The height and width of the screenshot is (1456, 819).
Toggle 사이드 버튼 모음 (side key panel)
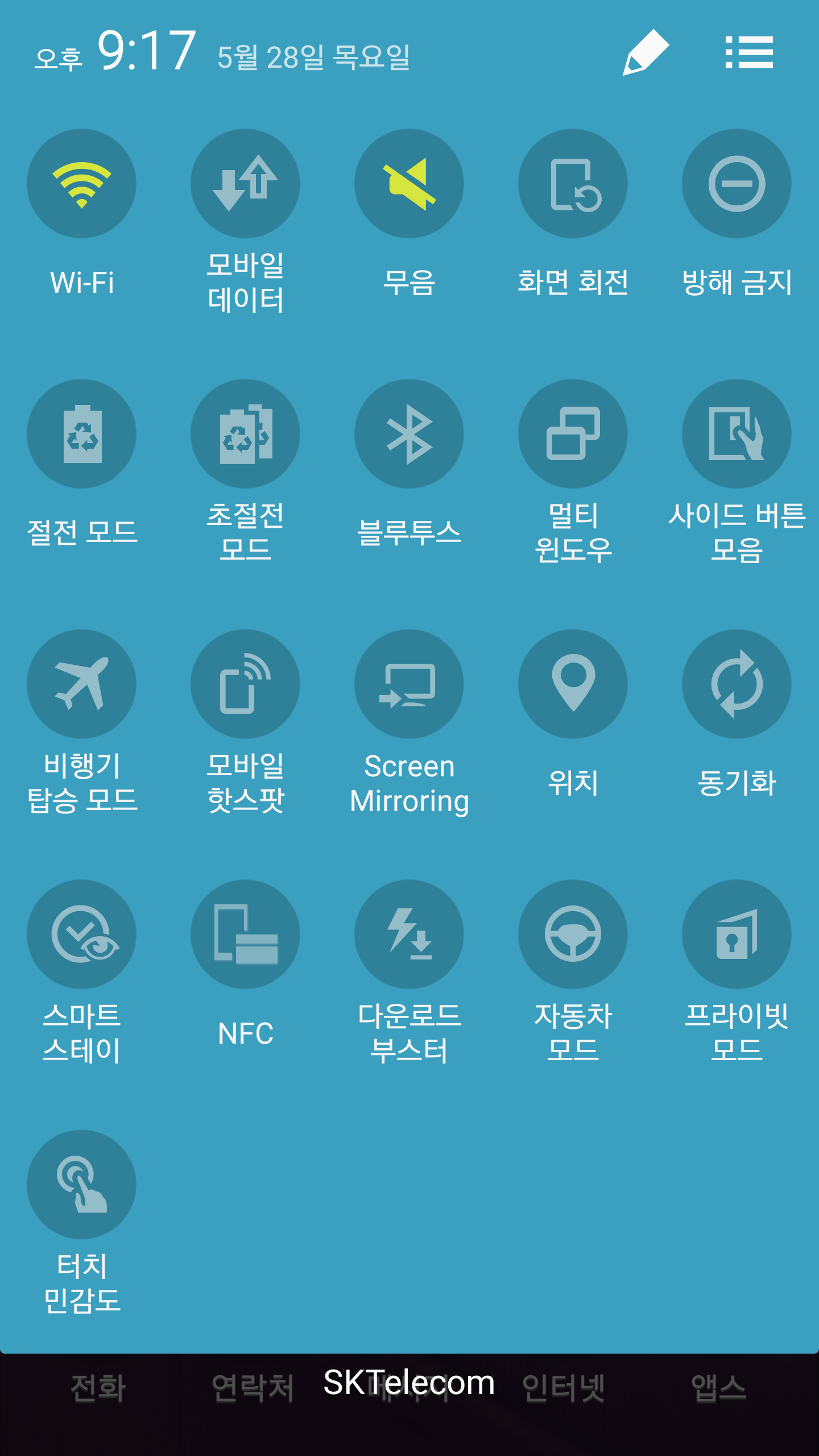click(737, 433)
